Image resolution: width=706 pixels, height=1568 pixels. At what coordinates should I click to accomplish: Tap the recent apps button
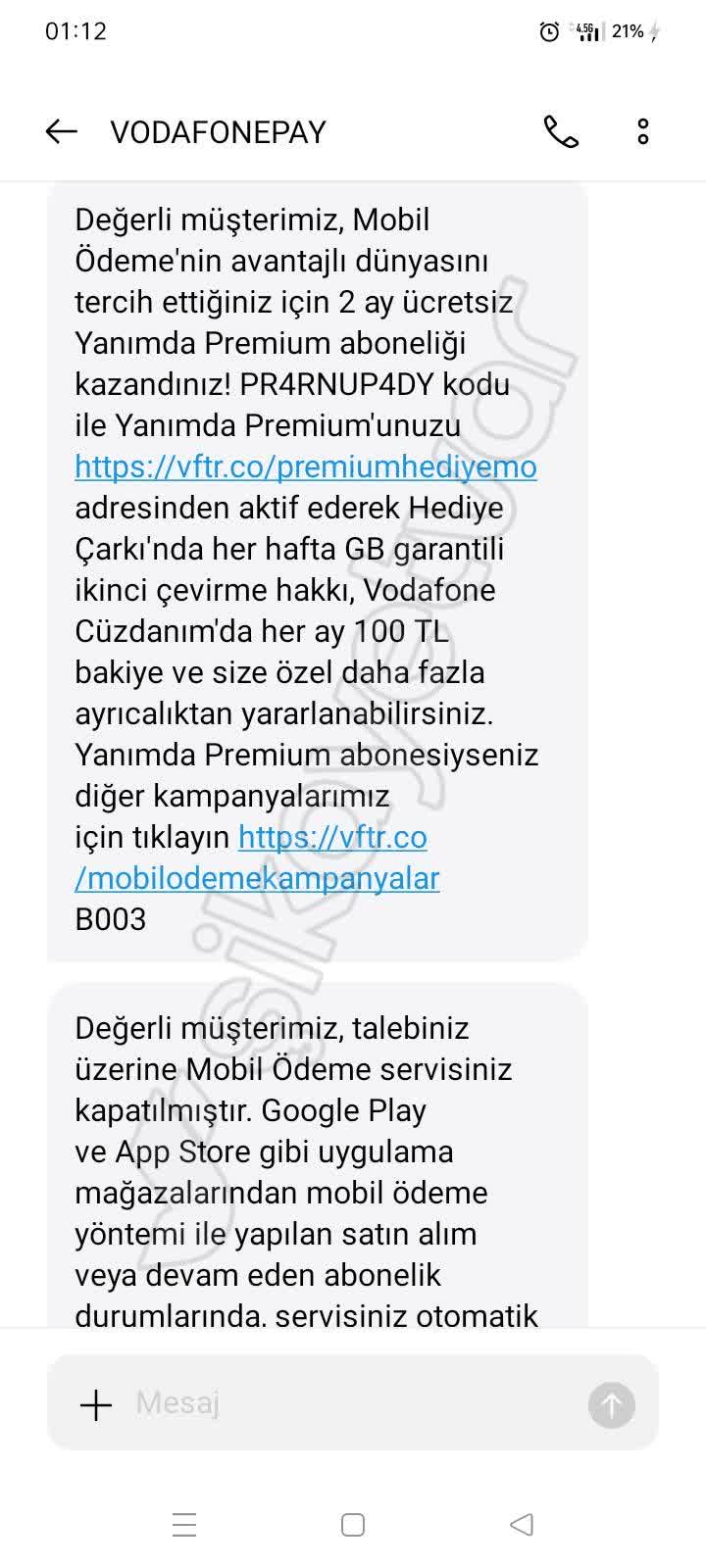pyautogui.click(x=183, y=1525)
